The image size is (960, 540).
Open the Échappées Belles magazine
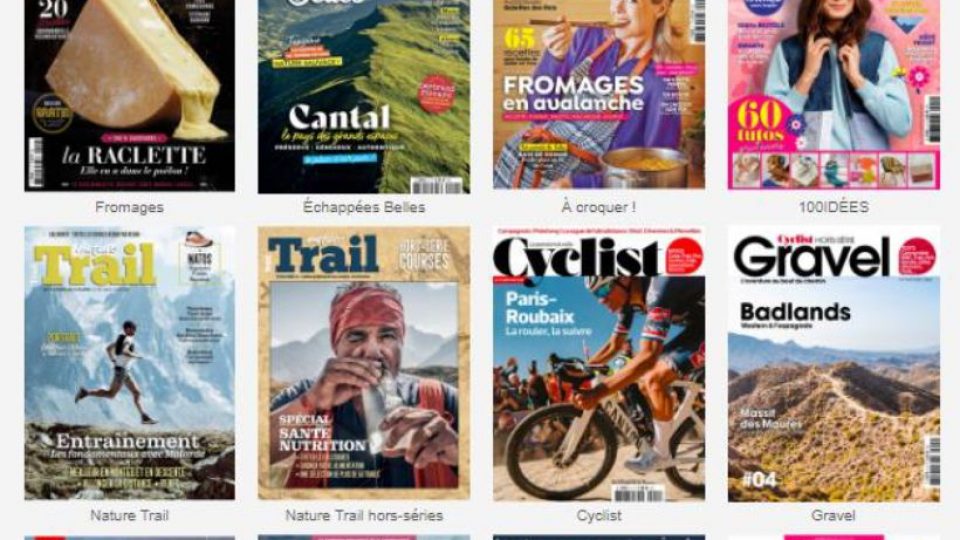(363, 95)
